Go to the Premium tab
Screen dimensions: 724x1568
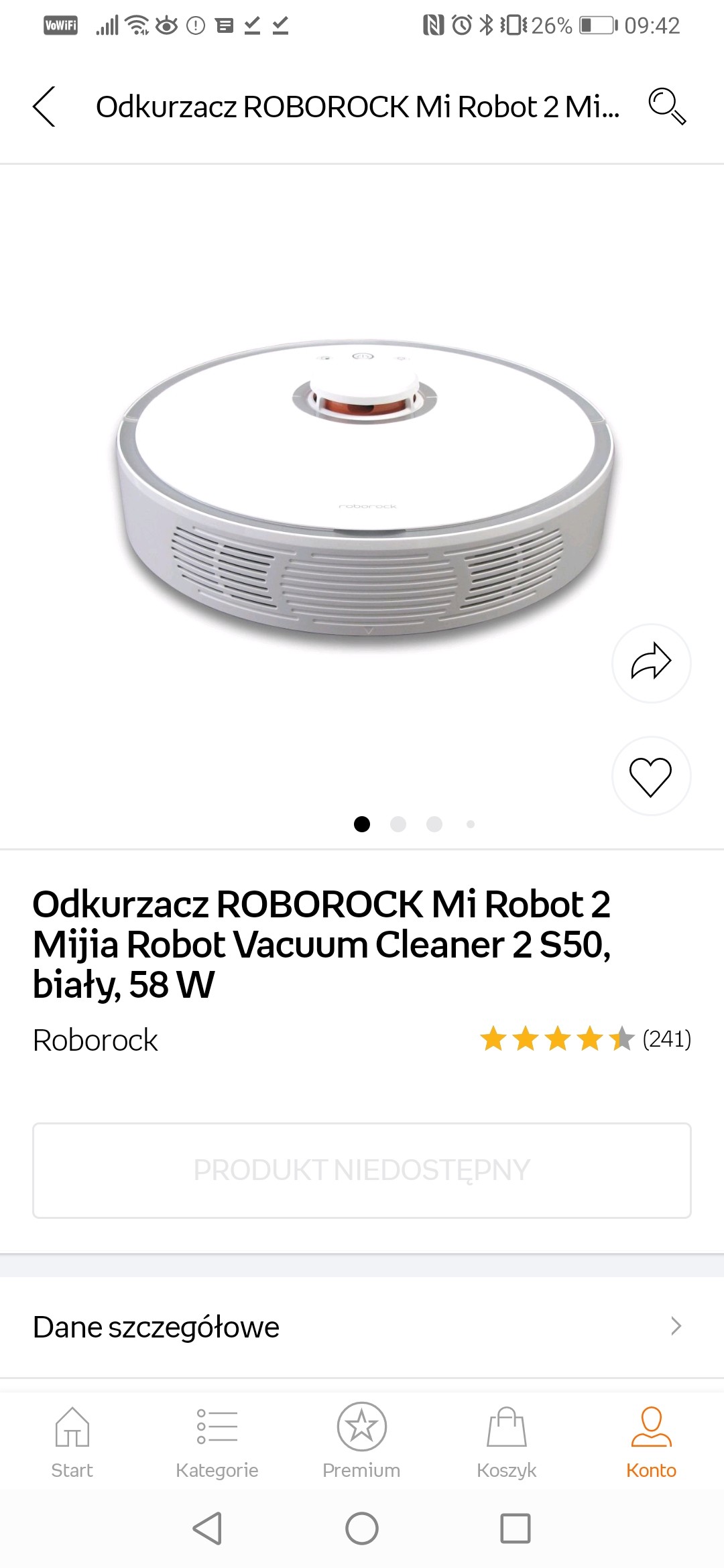tap(362, 1441)
